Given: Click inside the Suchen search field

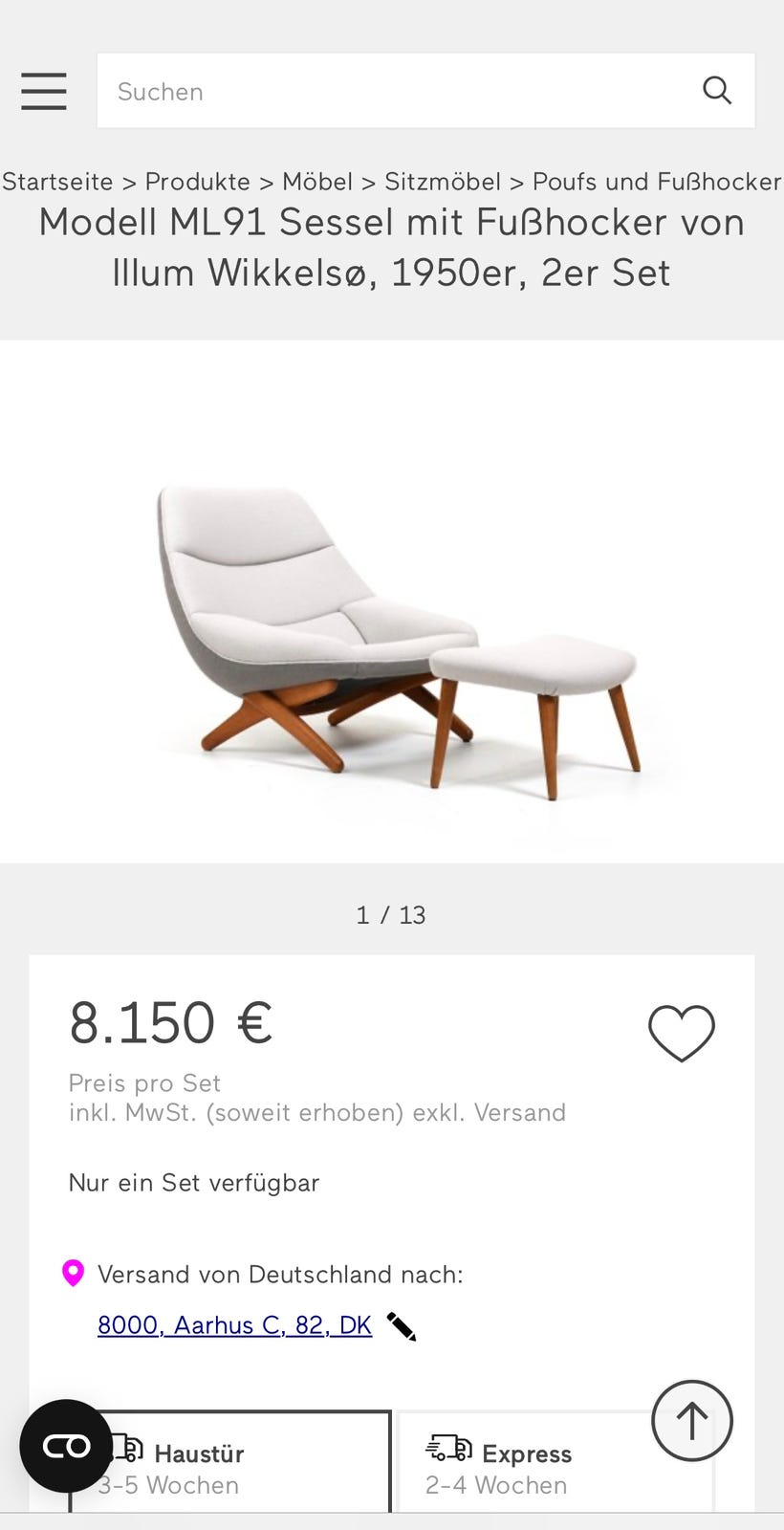Looking at the screenshot, I should (382, 91).
